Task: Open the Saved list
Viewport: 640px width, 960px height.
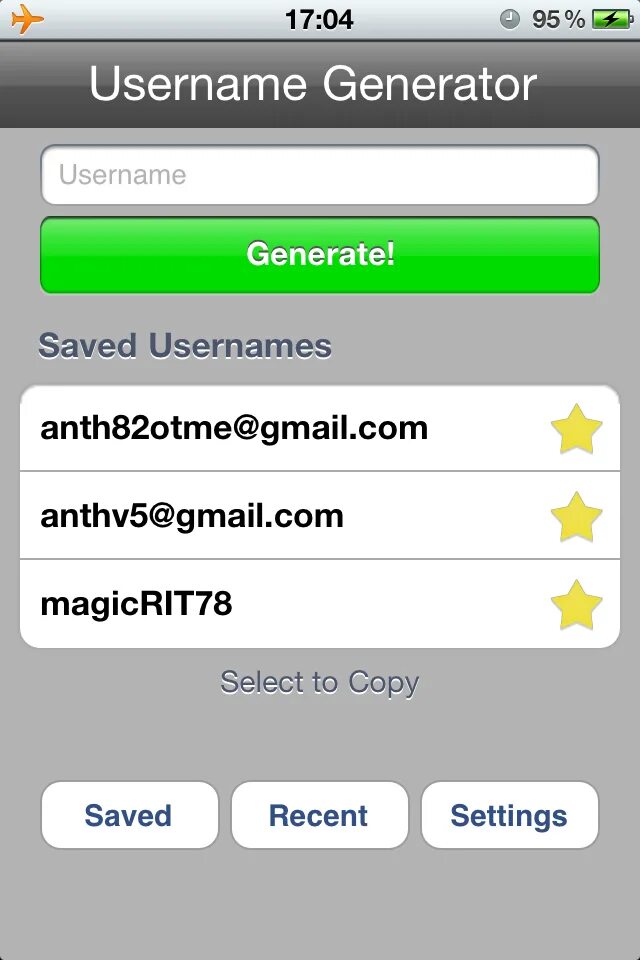Action: click(x=129, y=815)
